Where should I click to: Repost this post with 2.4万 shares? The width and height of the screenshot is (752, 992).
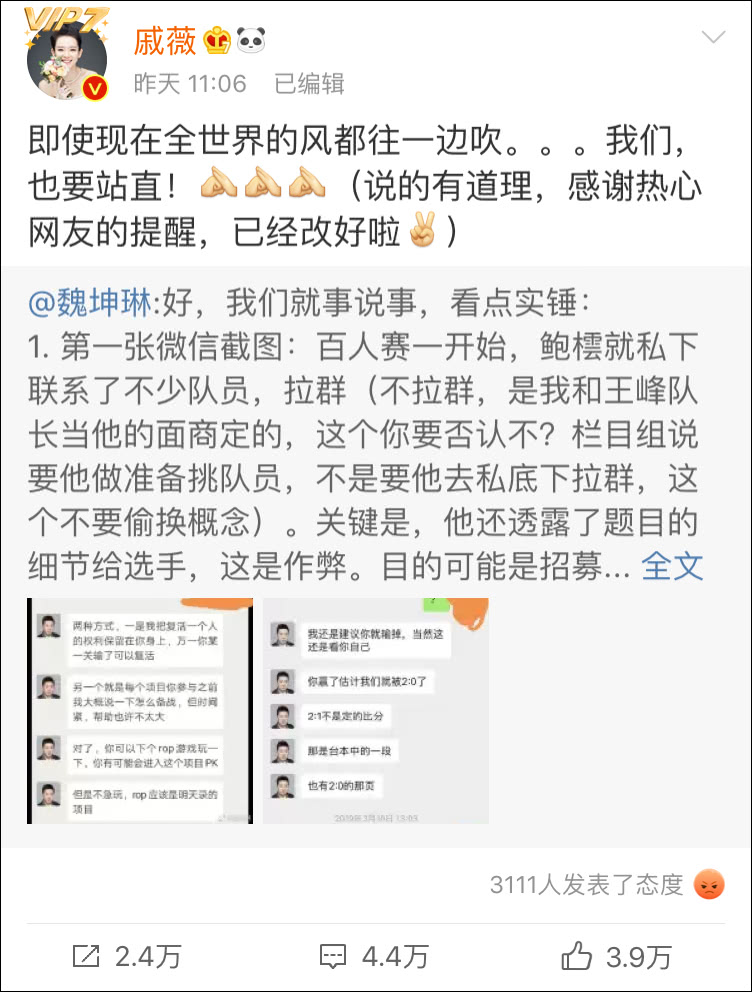pos(127,957)
